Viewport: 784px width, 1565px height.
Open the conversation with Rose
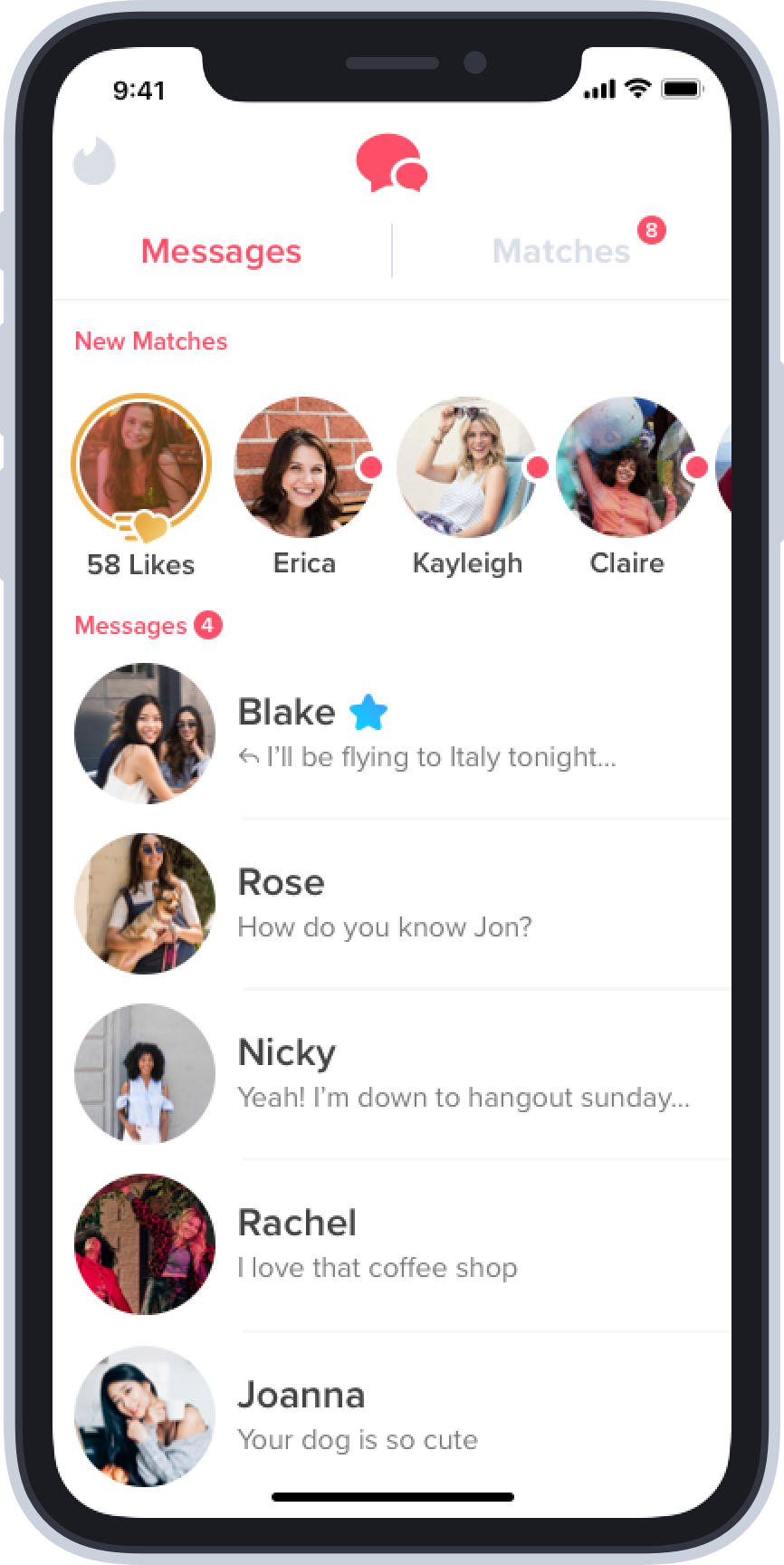(392, 904)
